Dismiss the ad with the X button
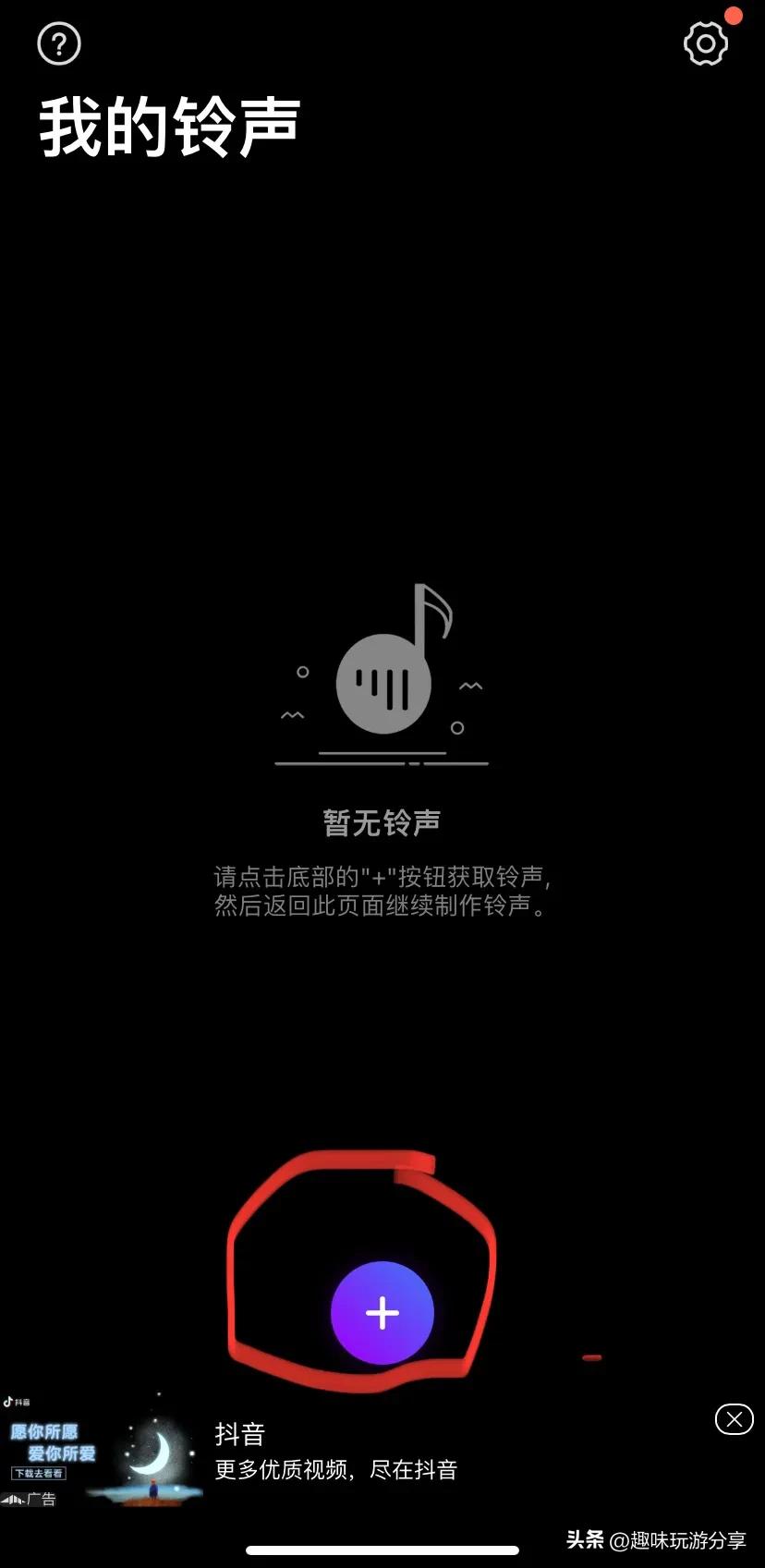The width and height of the screenshot is (765, 1568). pos(734,1419)
